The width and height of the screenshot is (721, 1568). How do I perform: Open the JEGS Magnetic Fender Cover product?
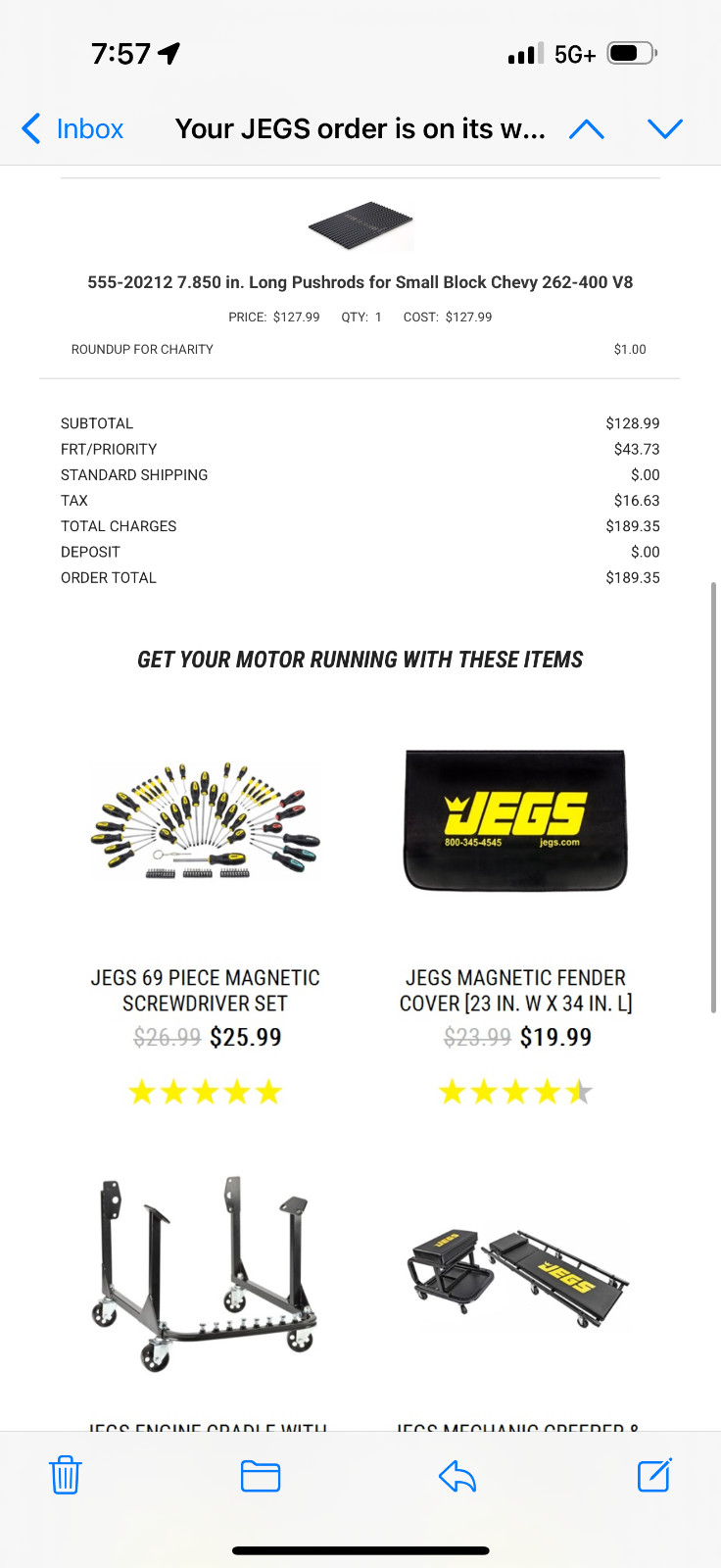(515, 821)
